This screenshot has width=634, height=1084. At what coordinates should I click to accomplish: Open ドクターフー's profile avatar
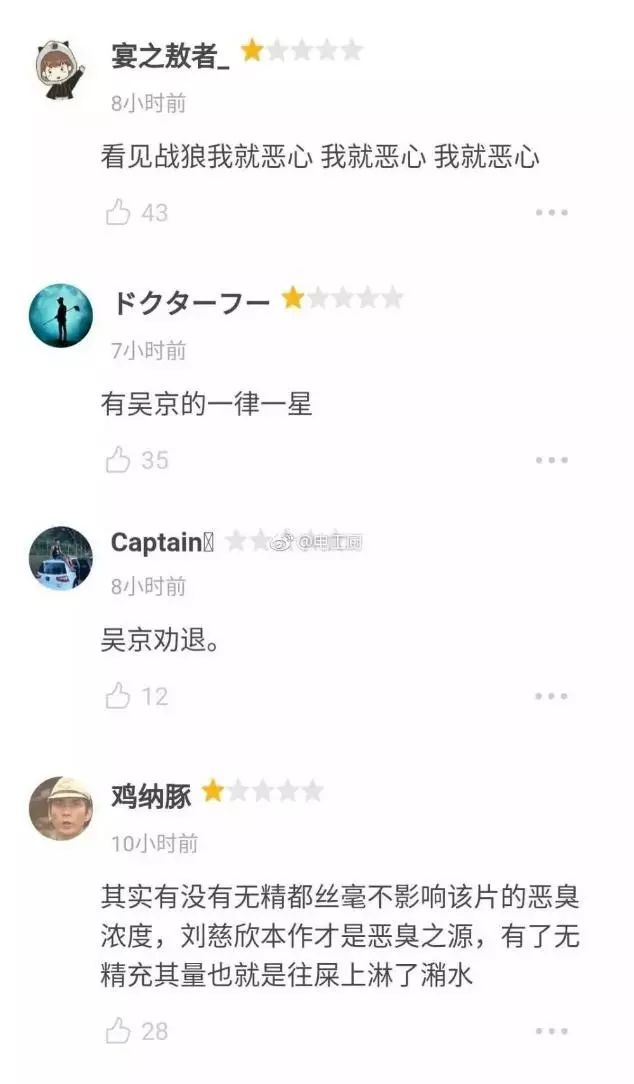point(61,315)
